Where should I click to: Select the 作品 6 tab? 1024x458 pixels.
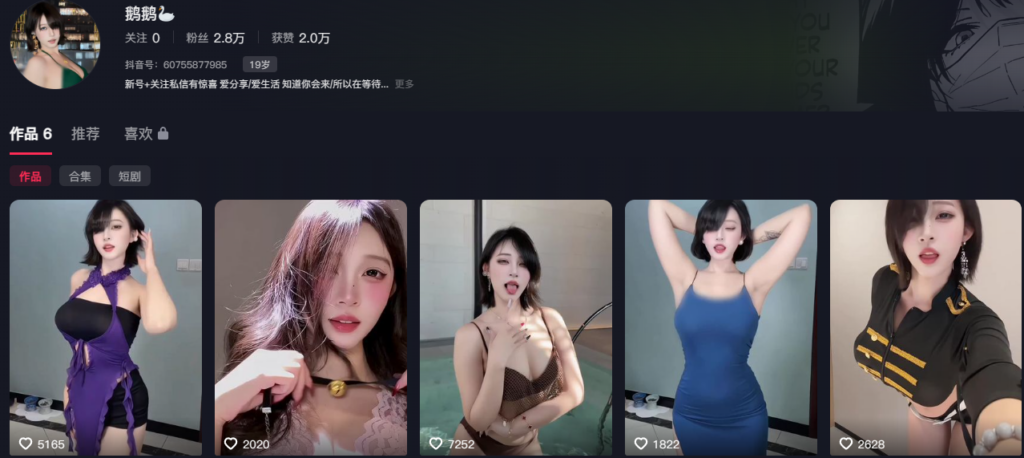click(x=30, y=134)
